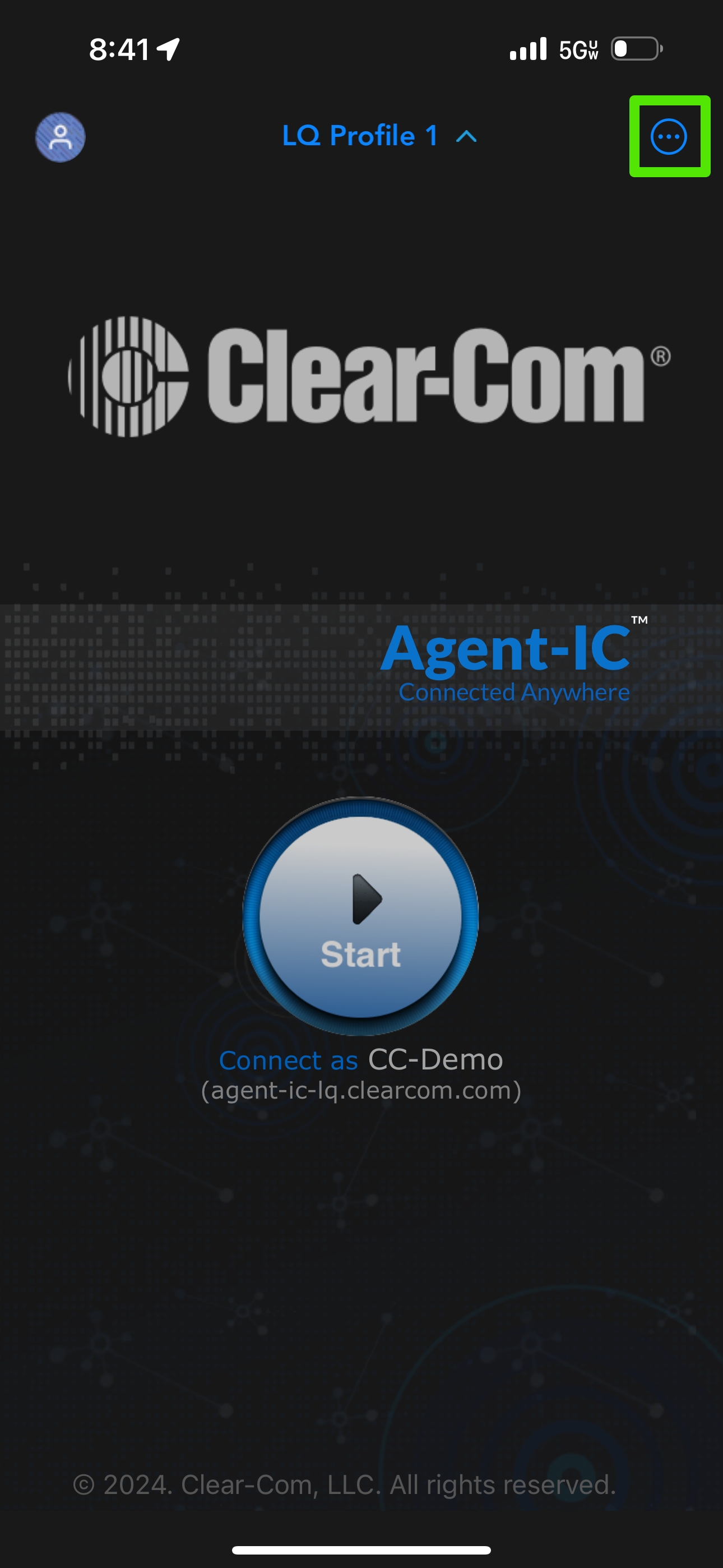Open the user account icon
This screenshot has height=1568, width=723.
tap(61, 137)
